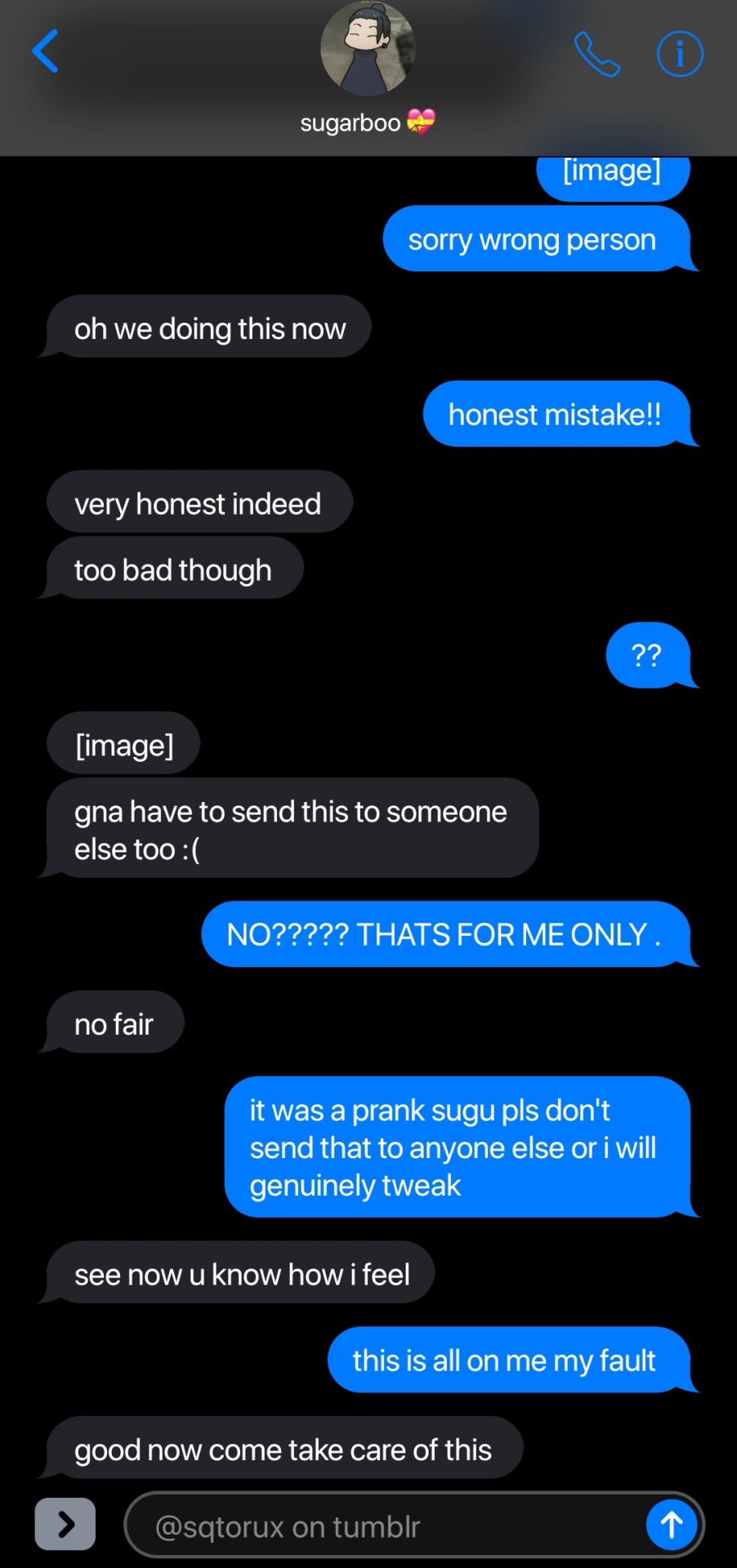Viewport: 737px width, 1568px height.
Task: Open sugarboo's contact avatar
Action: [368, 48]
